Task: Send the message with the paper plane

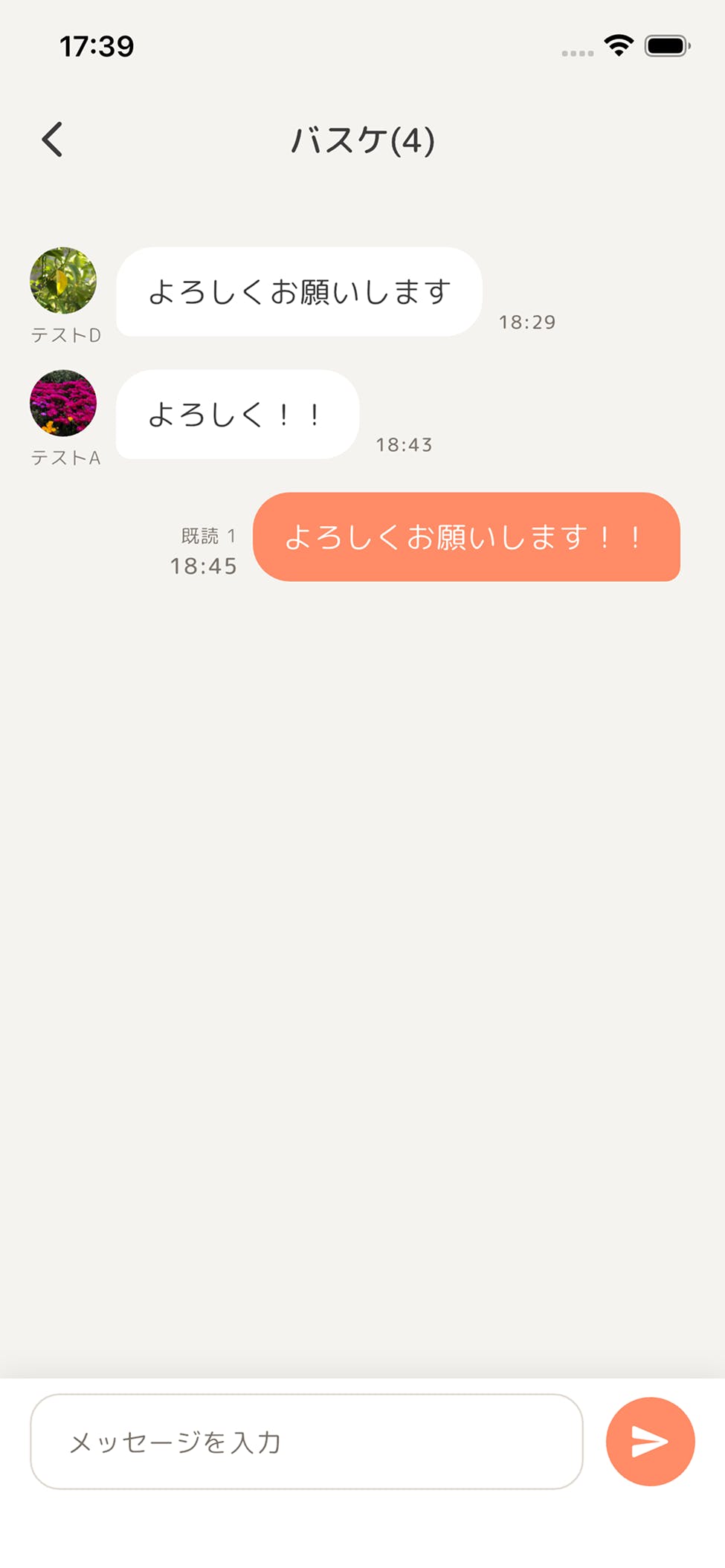Action: coord(650,1441)
